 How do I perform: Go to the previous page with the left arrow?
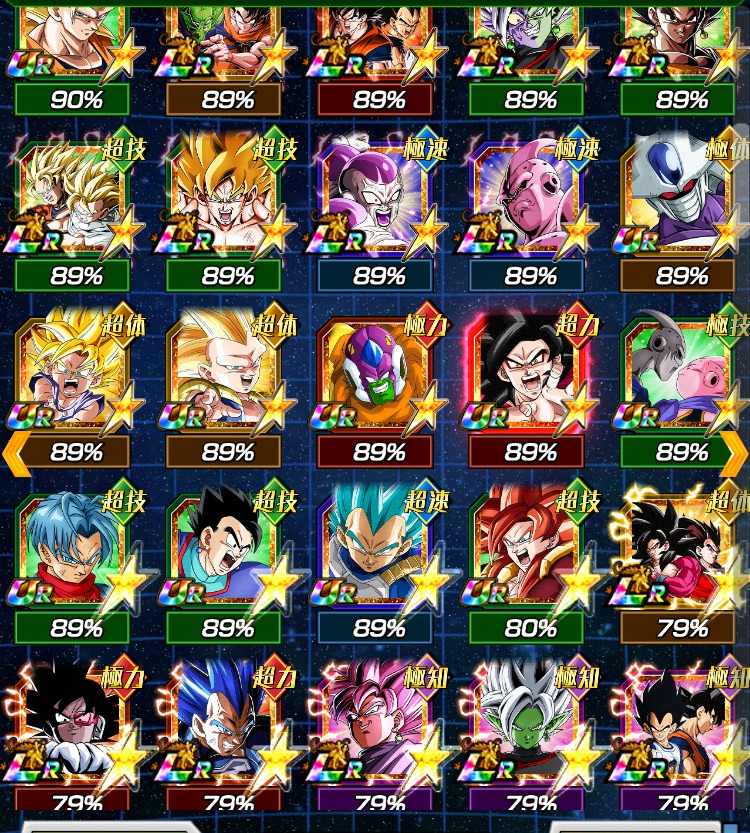pos(14,453)
